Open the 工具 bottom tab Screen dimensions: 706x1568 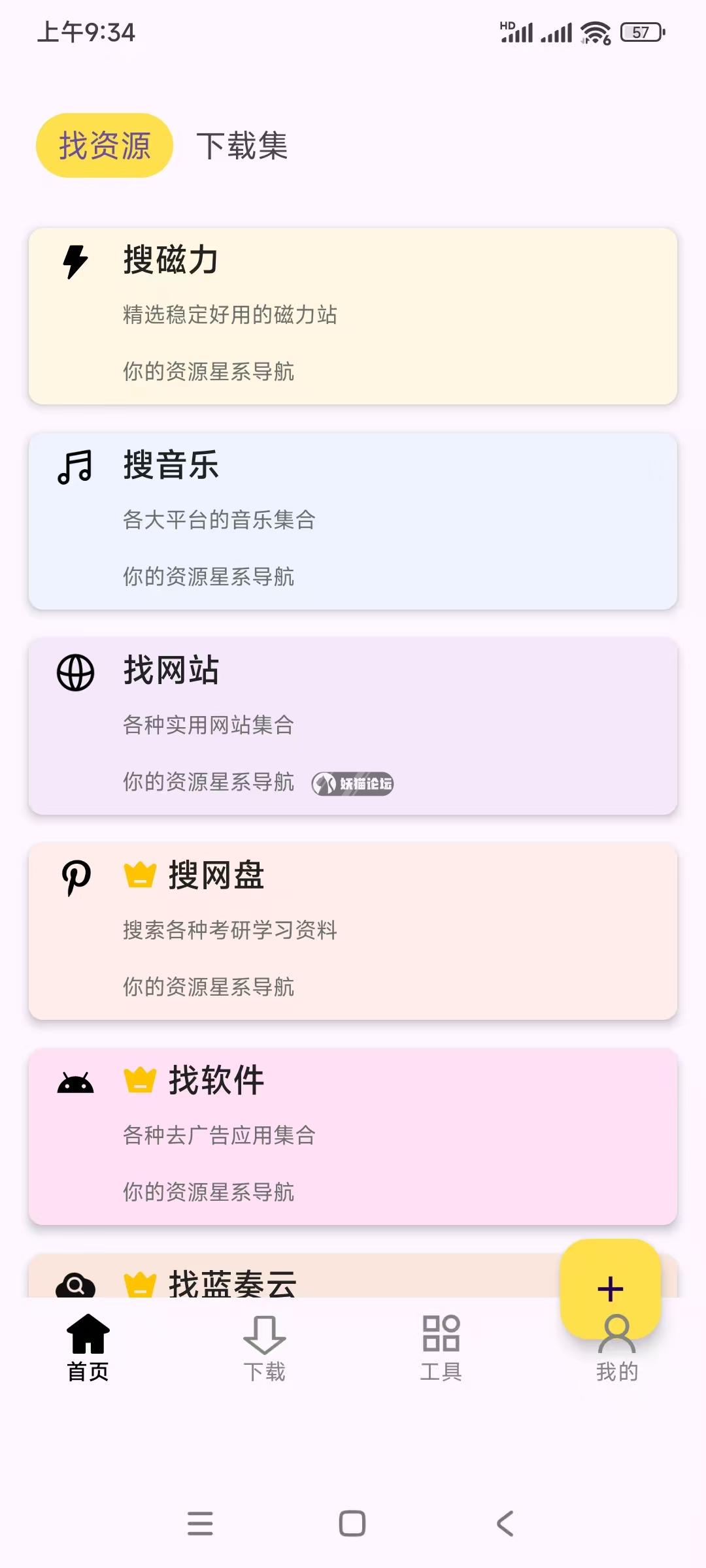pos(441,1349)
